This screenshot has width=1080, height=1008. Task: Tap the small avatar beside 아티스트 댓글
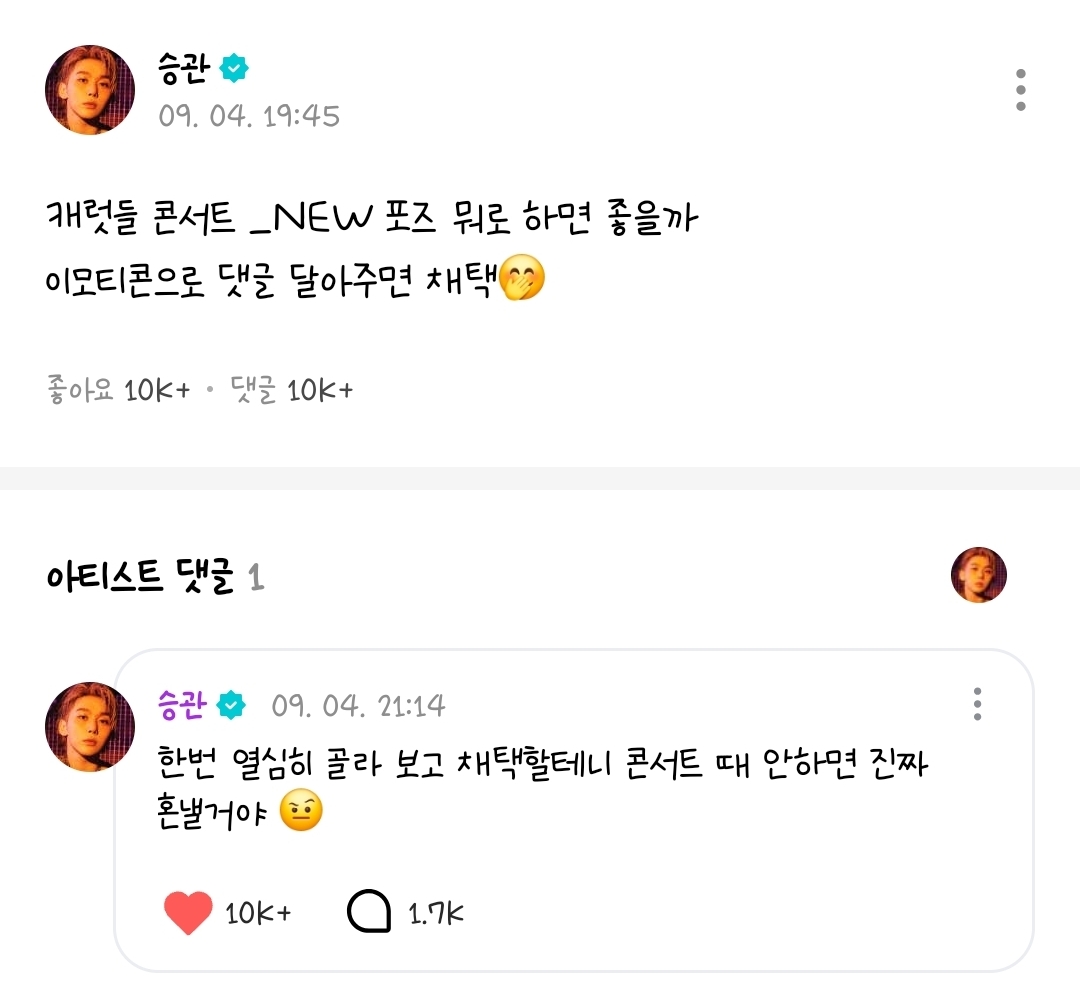[x=978, y=575]
